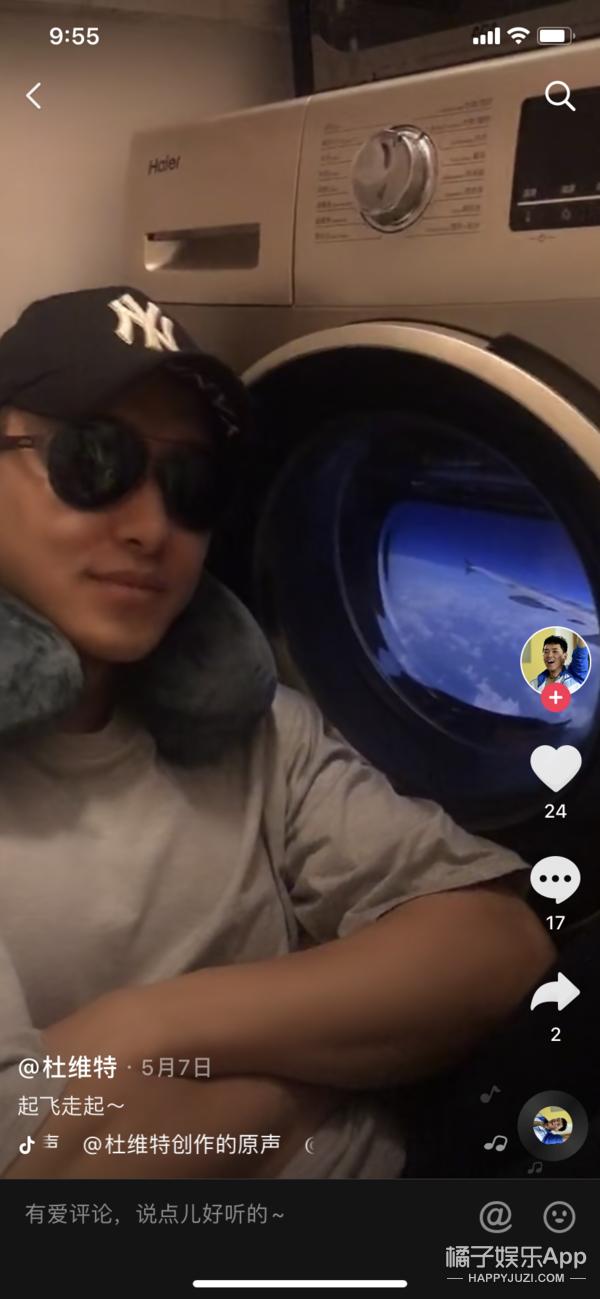Share this video using the arrow icon
Viewport: 600px width, 1299px height.
[x=555, y=992]
